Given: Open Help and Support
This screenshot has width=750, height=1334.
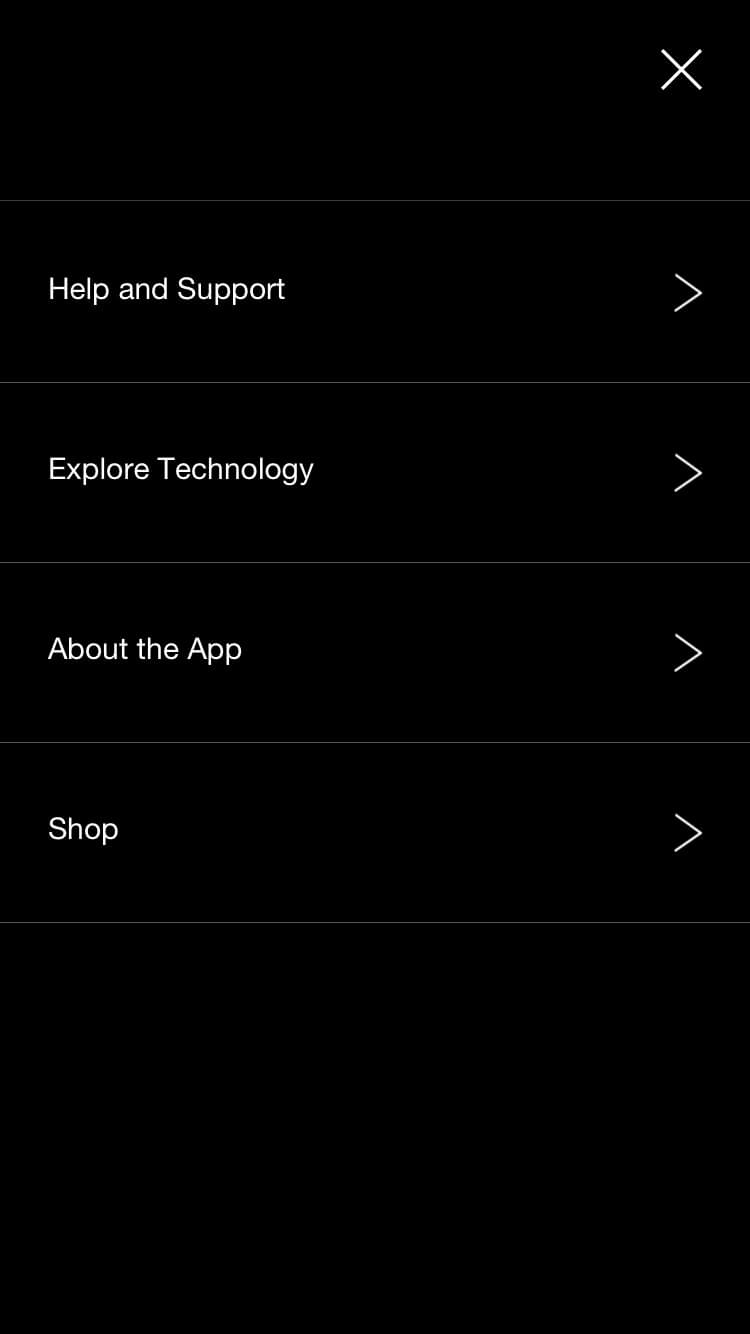Looking at the screenshot, I should click(x=374, y=291).
